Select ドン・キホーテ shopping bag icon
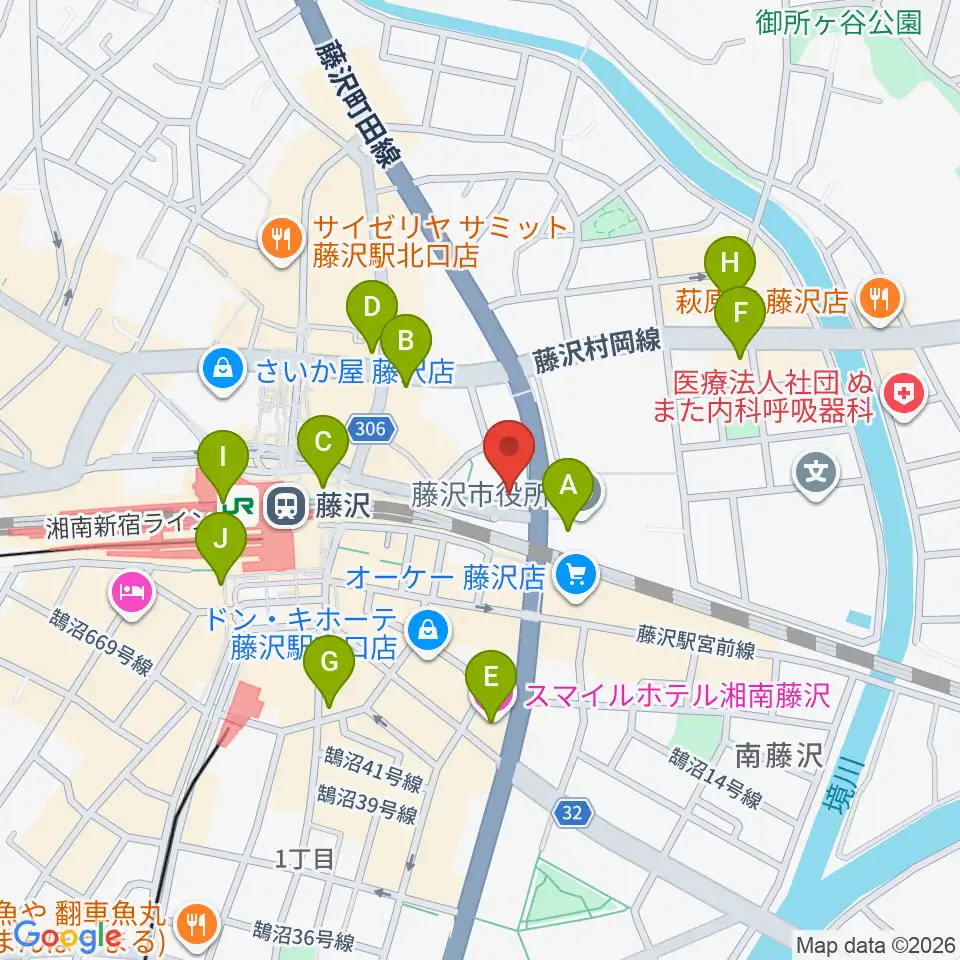The width and height of the screenshot is (960, 960). pyautogui.click(x=429, y=632)
